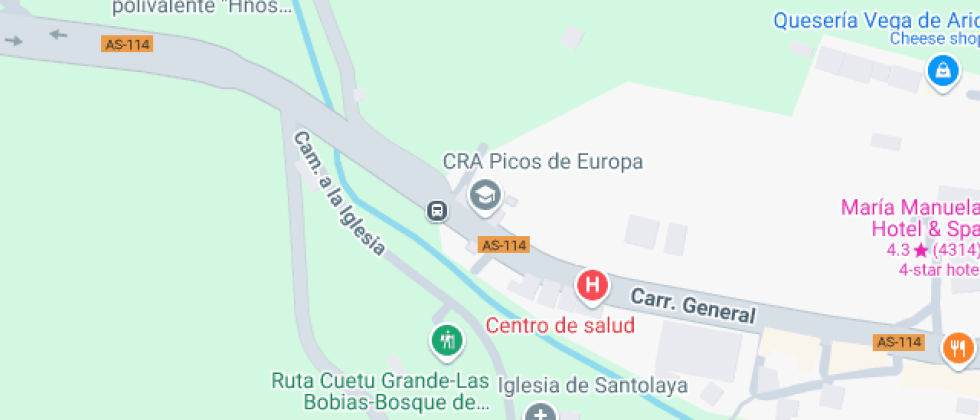Open the Centro de salud hospital marker
980x420 pixels.
(593, 285)
